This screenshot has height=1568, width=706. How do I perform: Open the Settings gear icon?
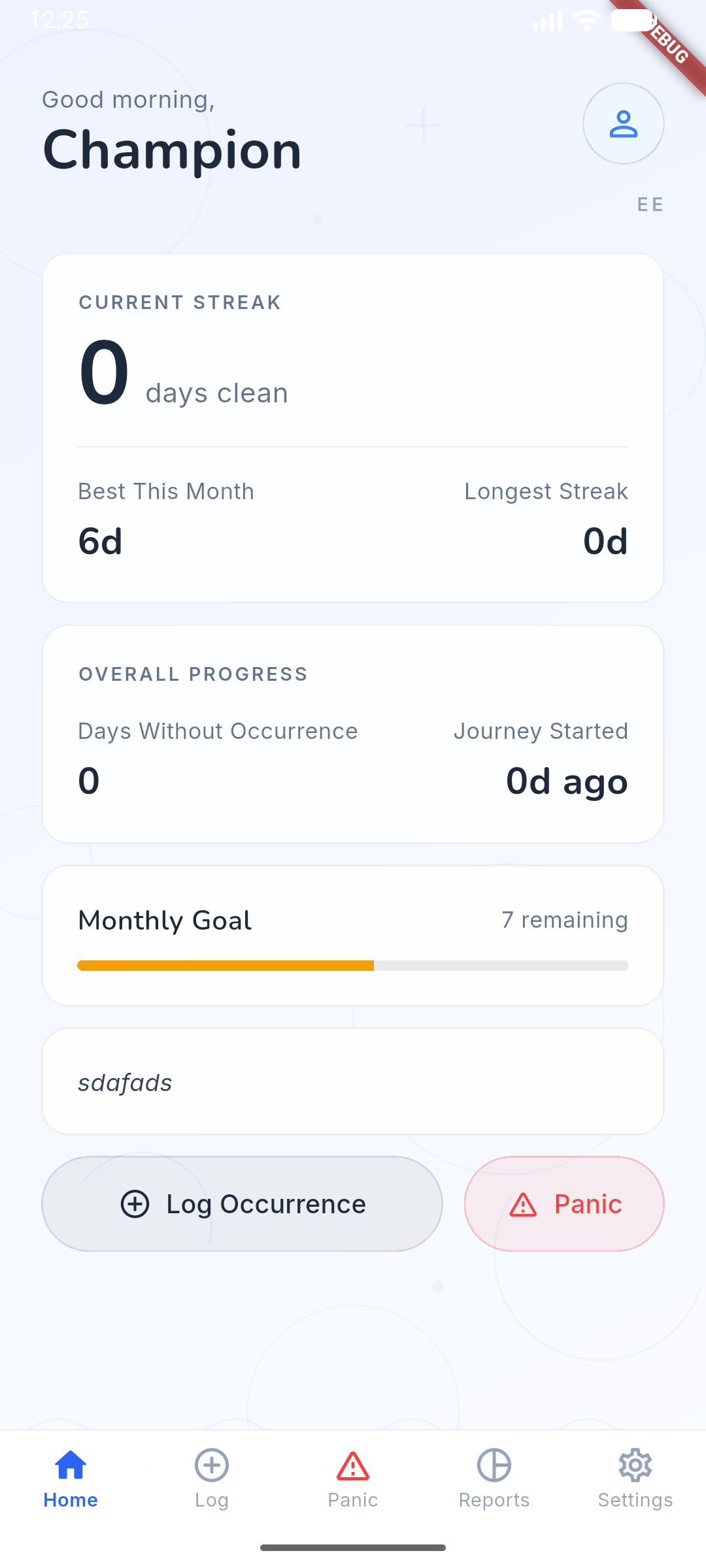coord(635,1465)
